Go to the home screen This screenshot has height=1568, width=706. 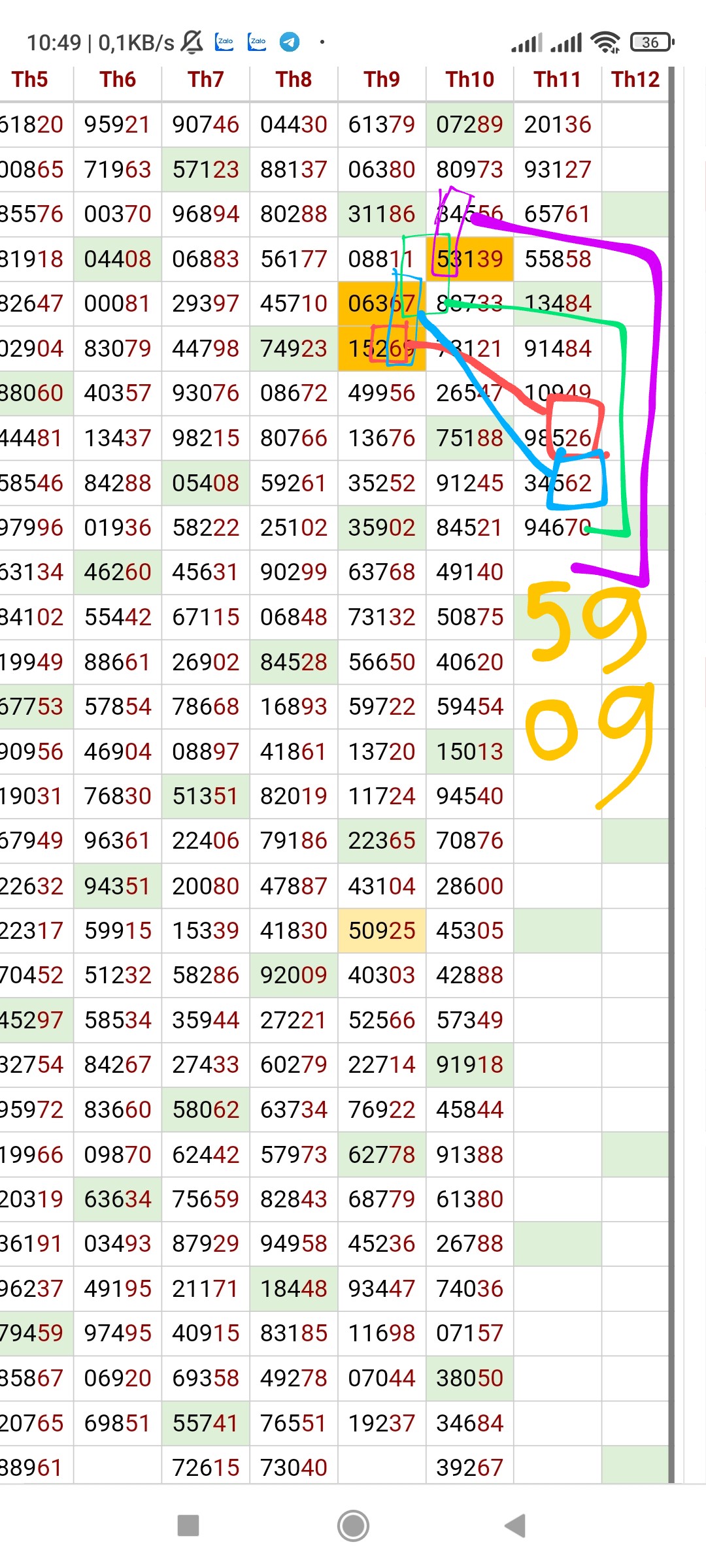353,1526
